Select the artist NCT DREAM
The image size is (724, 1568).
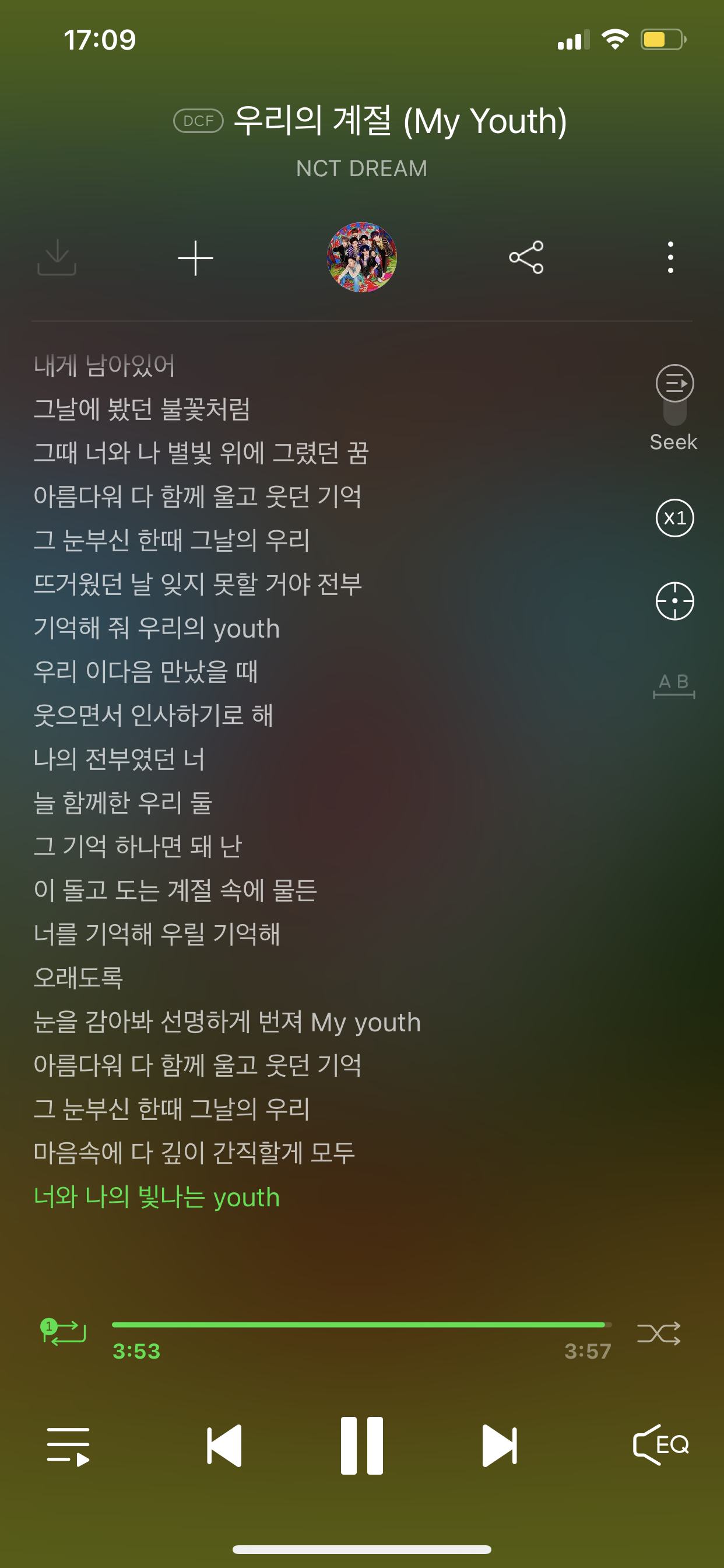click(361, 167)
